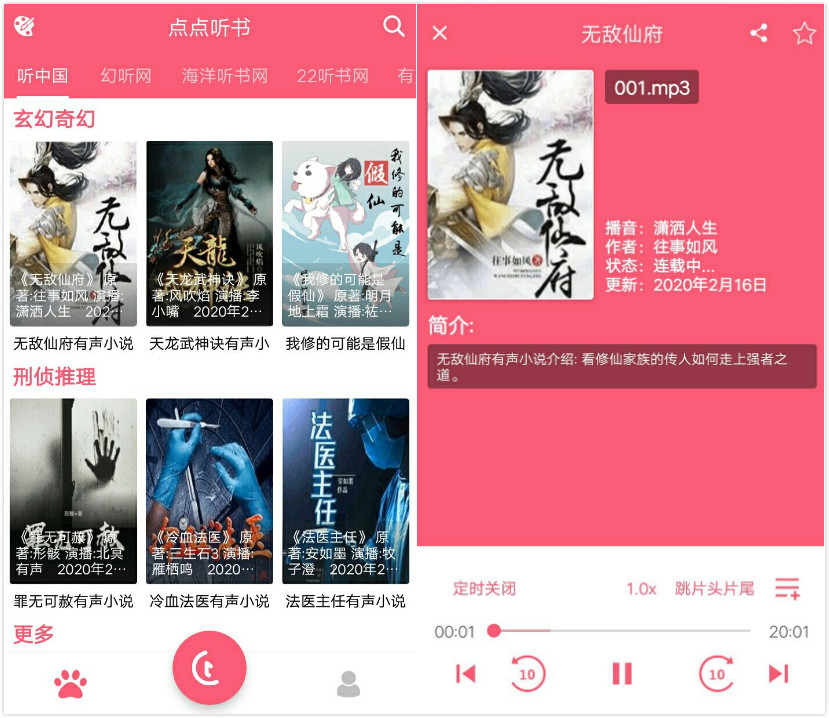Set the sleep timer via 定时关闭
The image size is (829, 718).
click(x=484, y=588)
